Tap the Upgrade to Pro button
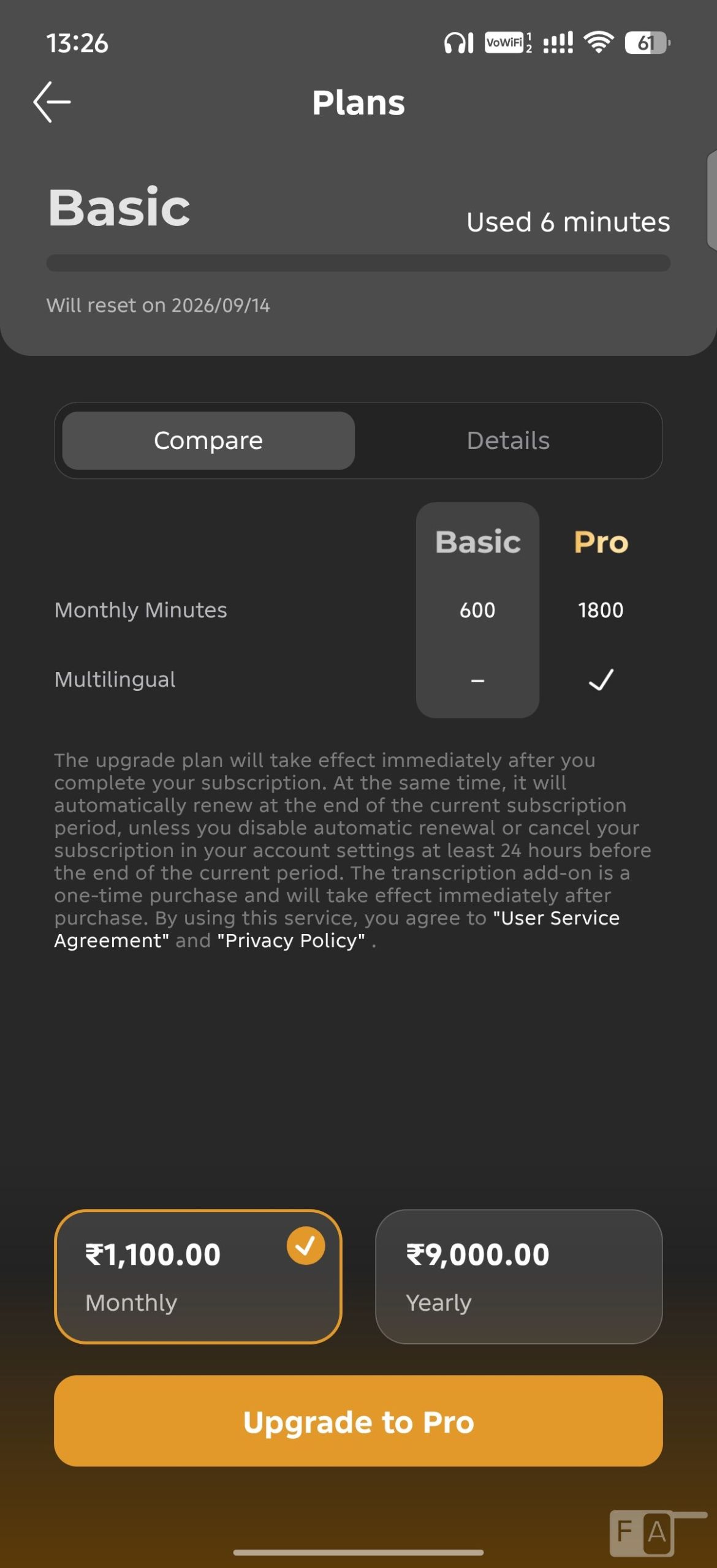 [x=358, y=1420]
